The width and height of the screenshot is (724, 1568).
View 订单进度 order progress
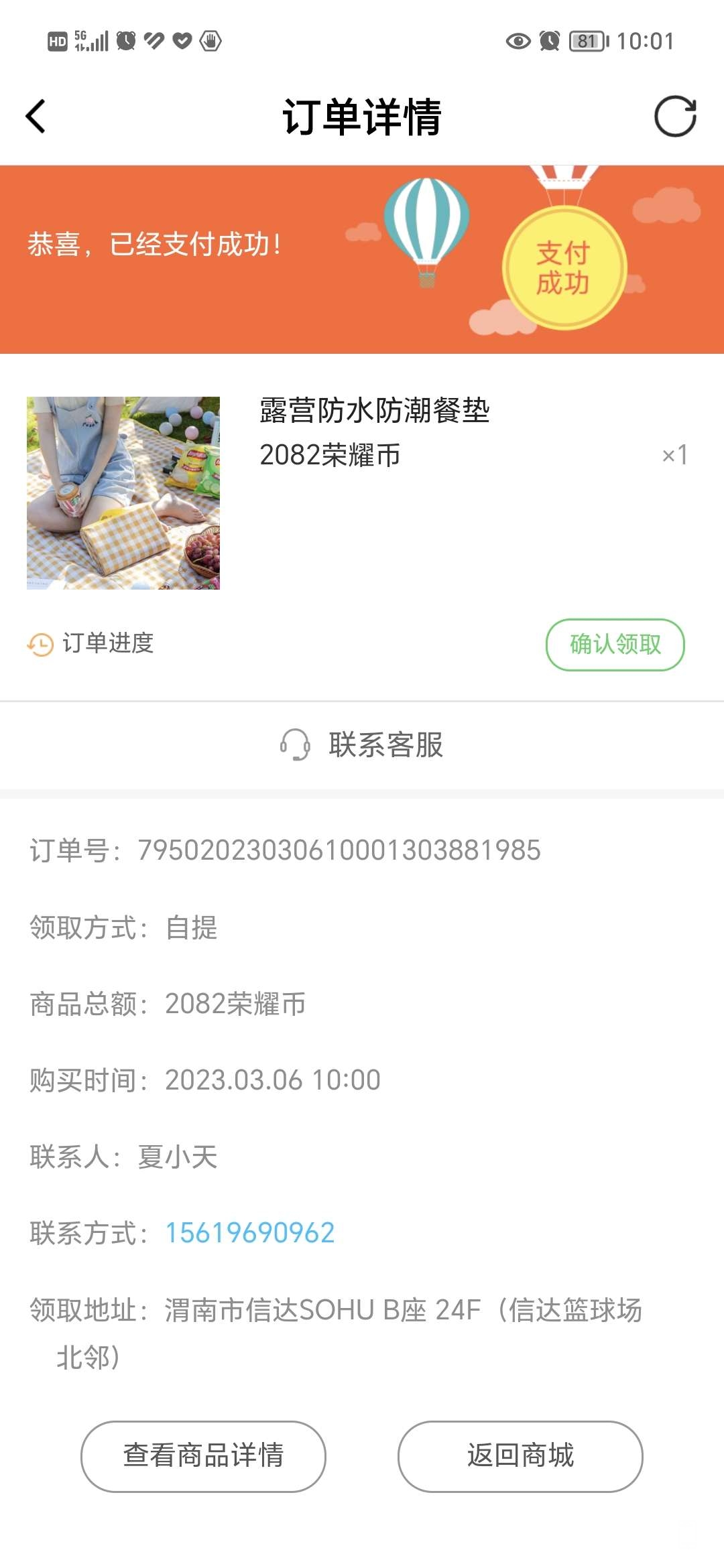[x=91, y=644]
